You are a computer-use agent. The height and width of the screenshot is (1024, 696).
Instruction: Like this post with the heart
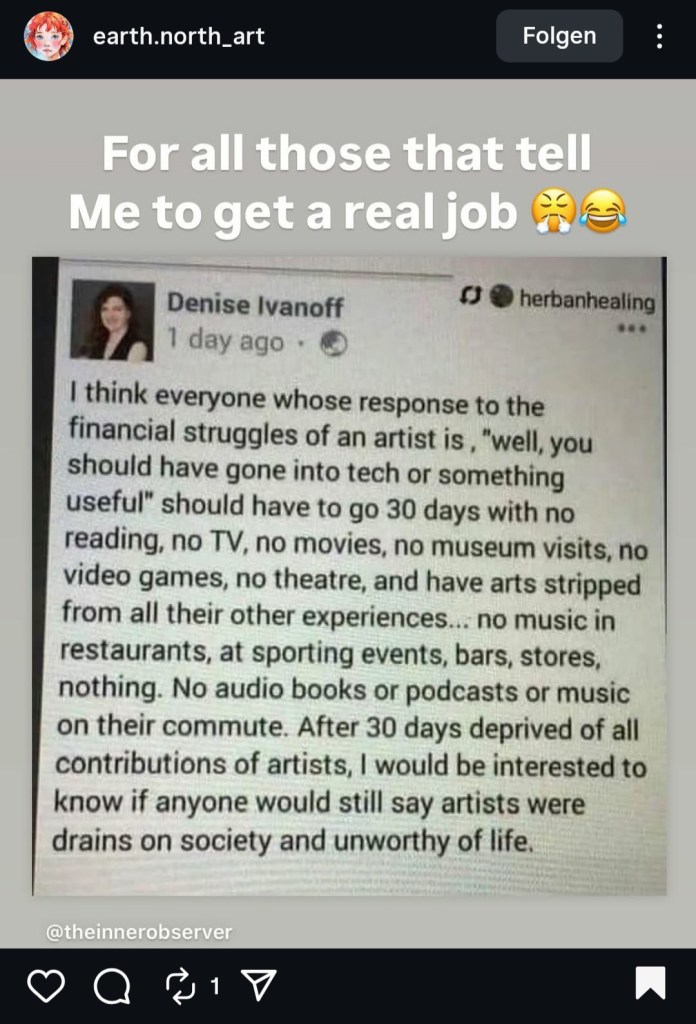tap(46, 986)
